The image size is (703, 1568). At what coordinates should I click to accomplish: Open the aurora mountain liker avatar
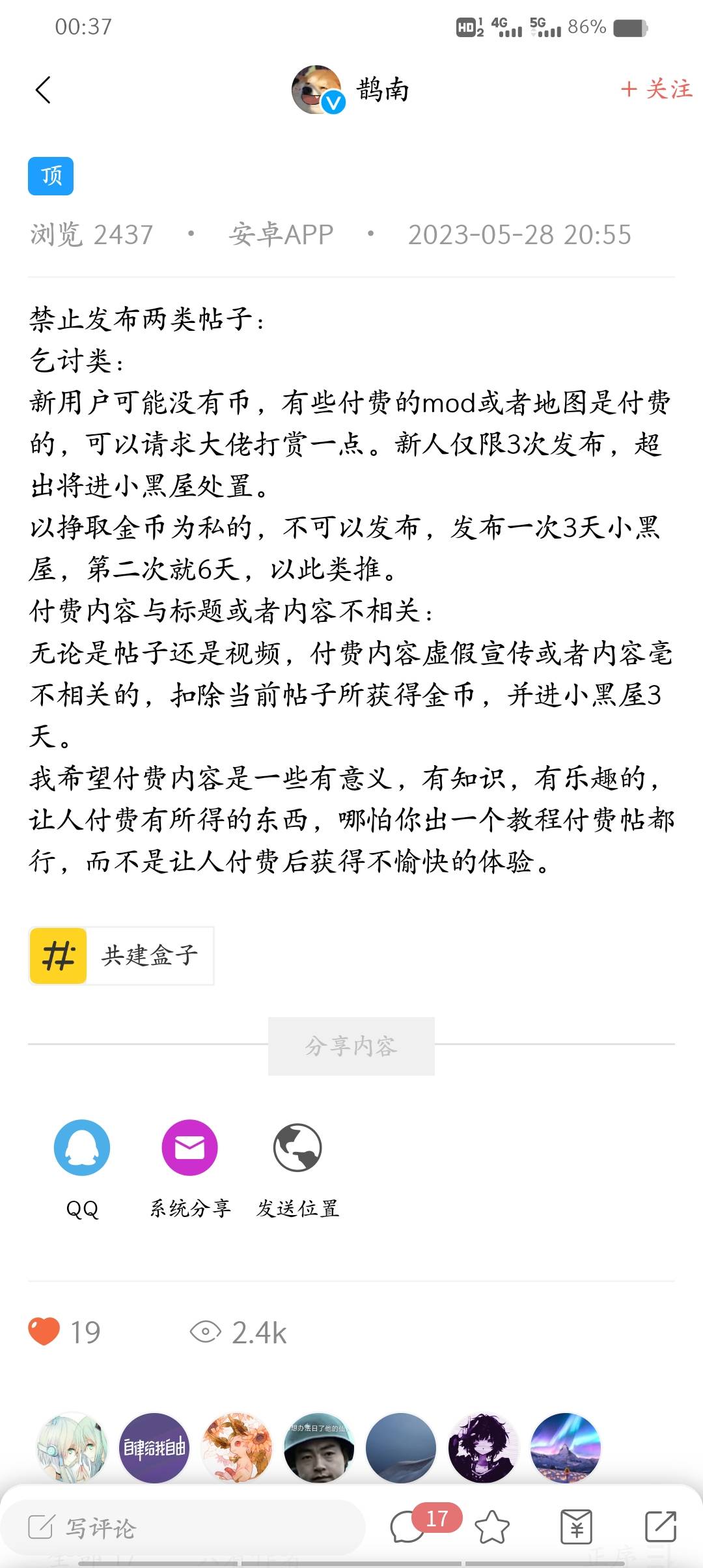tap(566, 1448)
